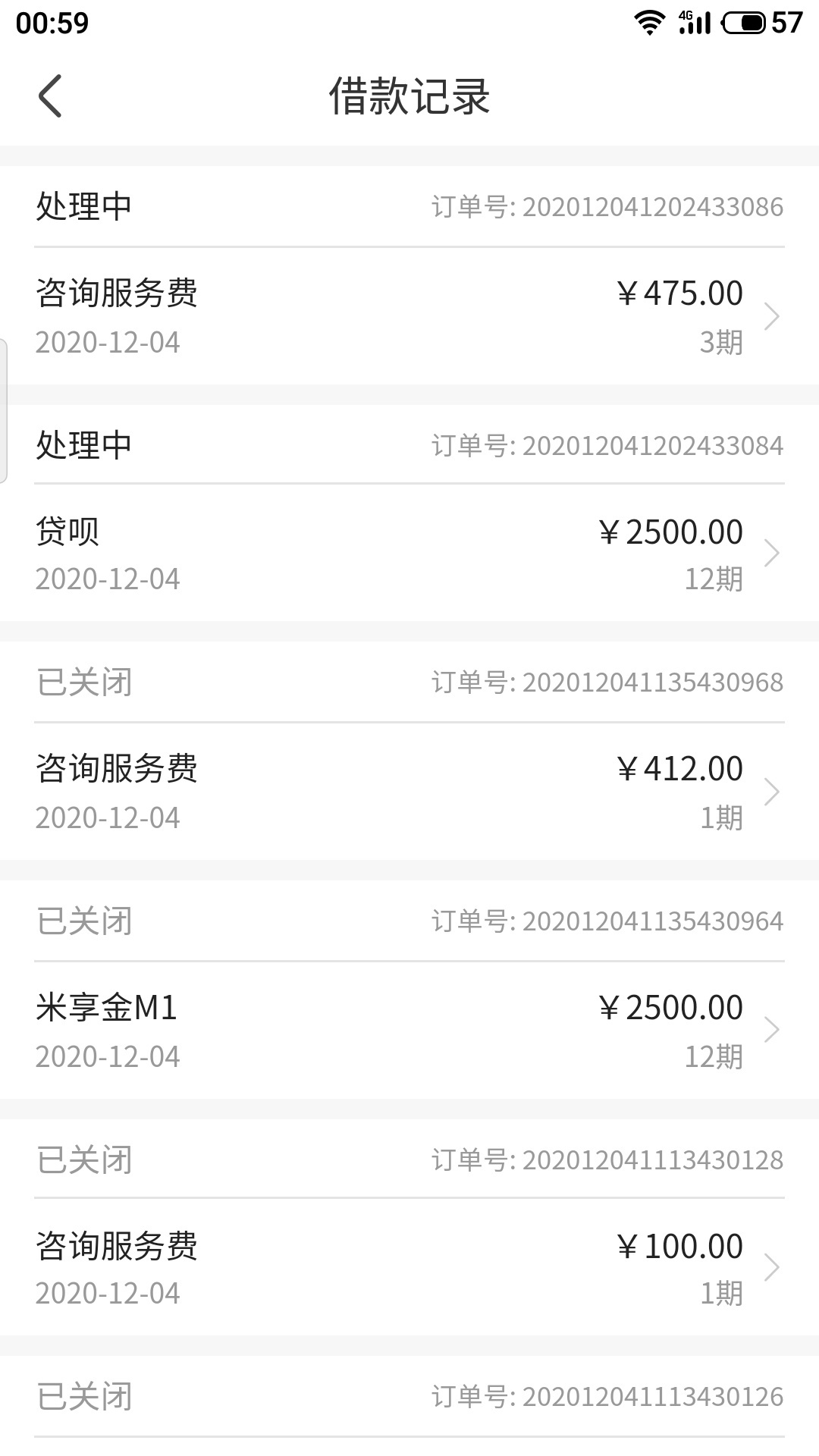Go back from 借款记录 page
The height and width of the screenshot is (1456, 819).
coord(50,96)
